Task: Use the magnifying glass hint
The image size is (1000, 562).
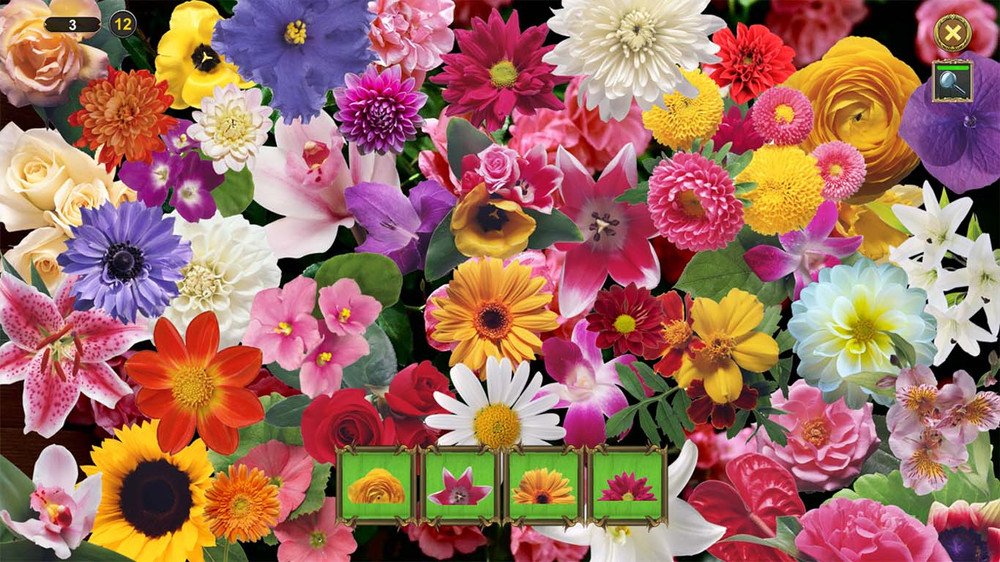Action: (952, 82)
